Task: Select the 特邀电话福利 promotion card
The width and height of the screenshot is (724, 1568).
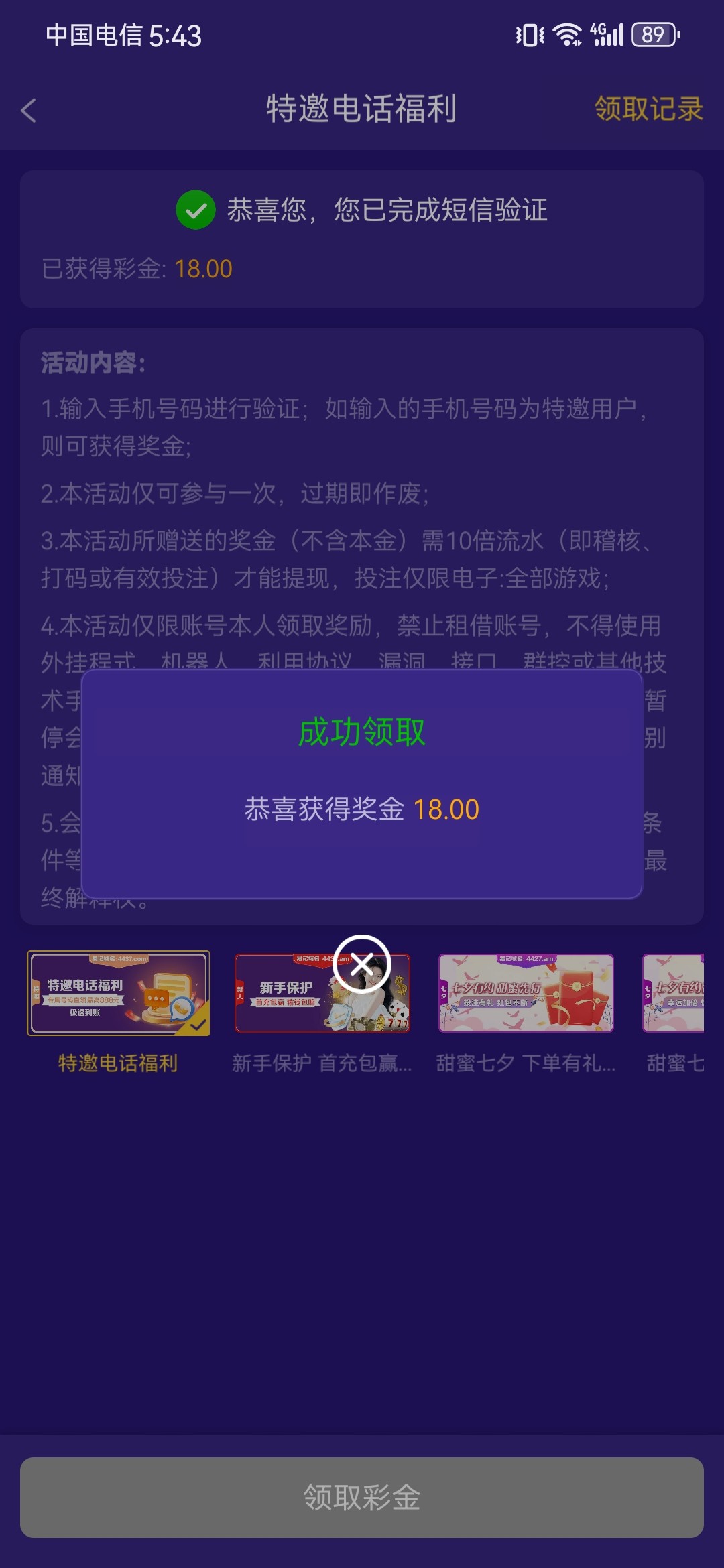Action: pos(118,993)
